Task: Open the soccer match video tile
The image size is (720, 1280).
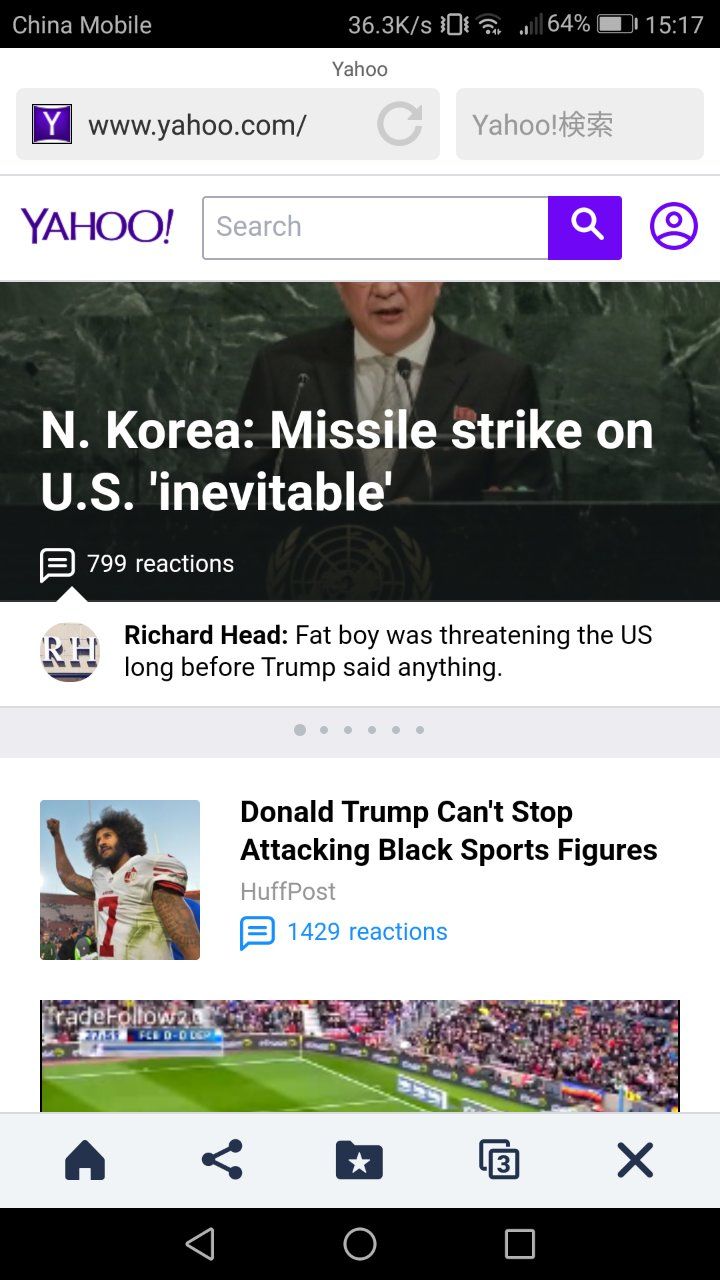Action: (360, 1055)
